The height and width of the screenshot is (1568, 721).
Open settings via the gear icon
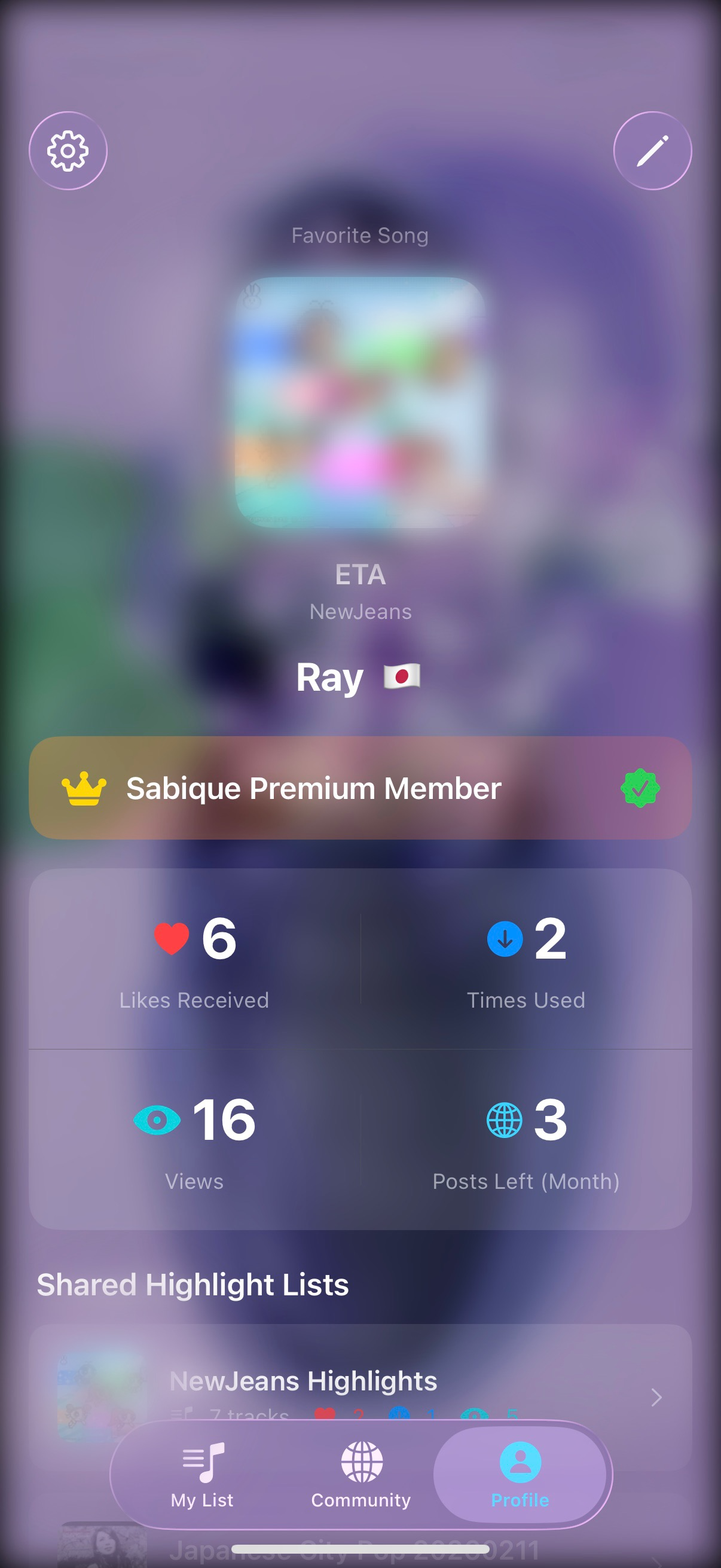(x=68, y=151)
